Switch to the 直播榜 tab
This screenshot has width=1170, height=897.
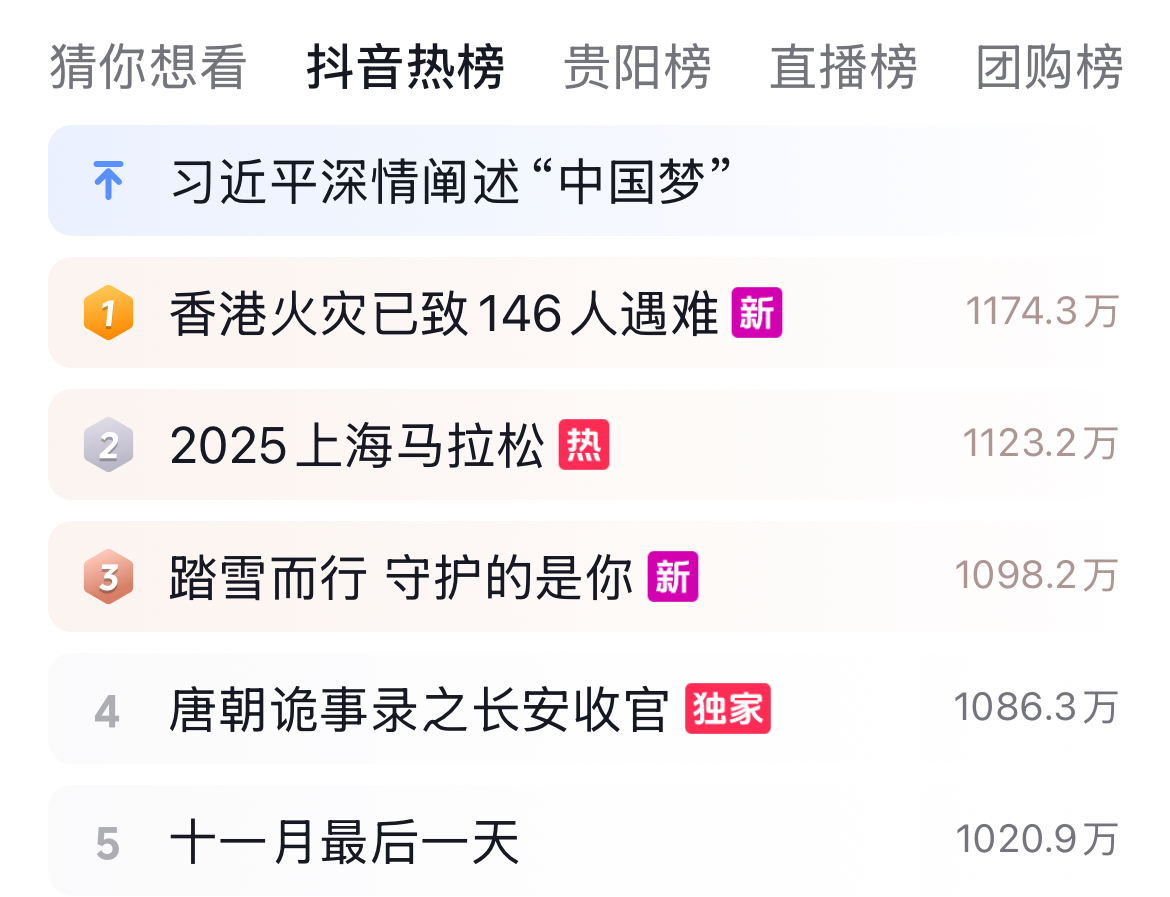(843, 68)
